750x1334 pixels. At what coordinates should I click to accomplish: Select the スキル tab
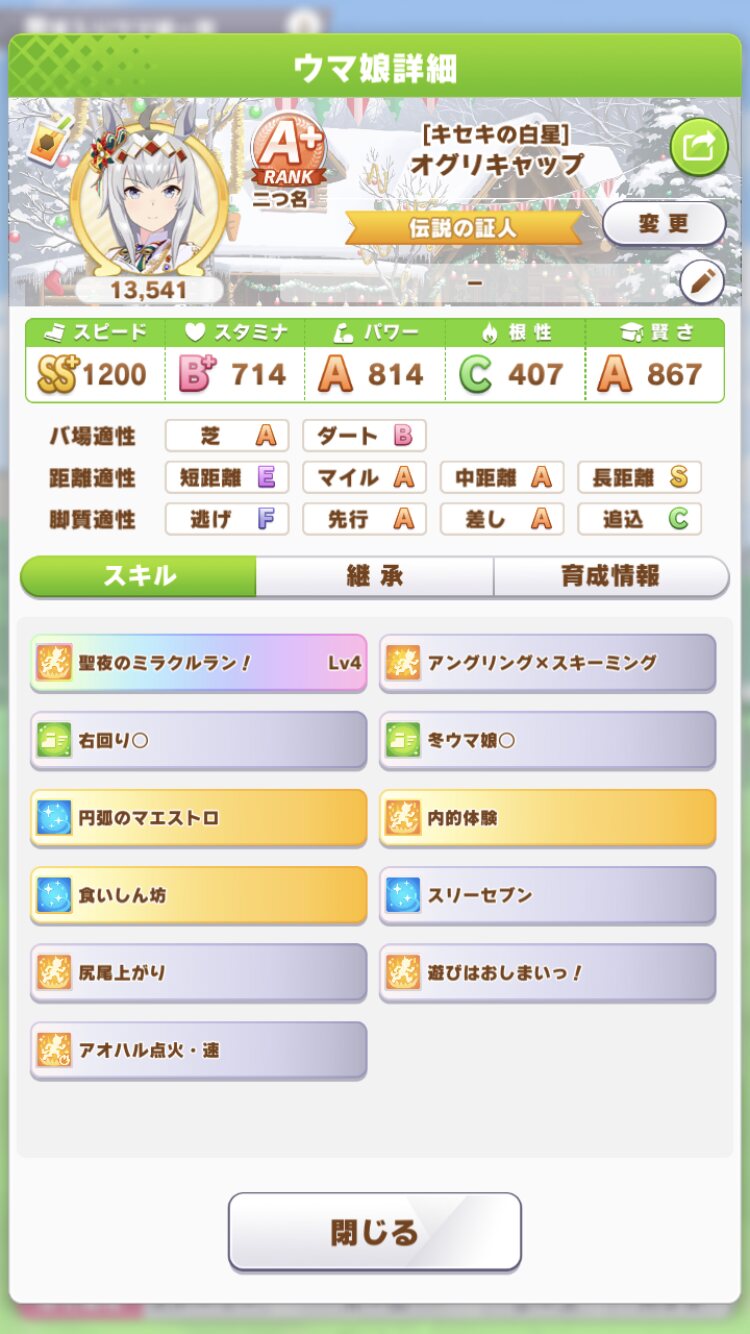click(x=139, y=576)
